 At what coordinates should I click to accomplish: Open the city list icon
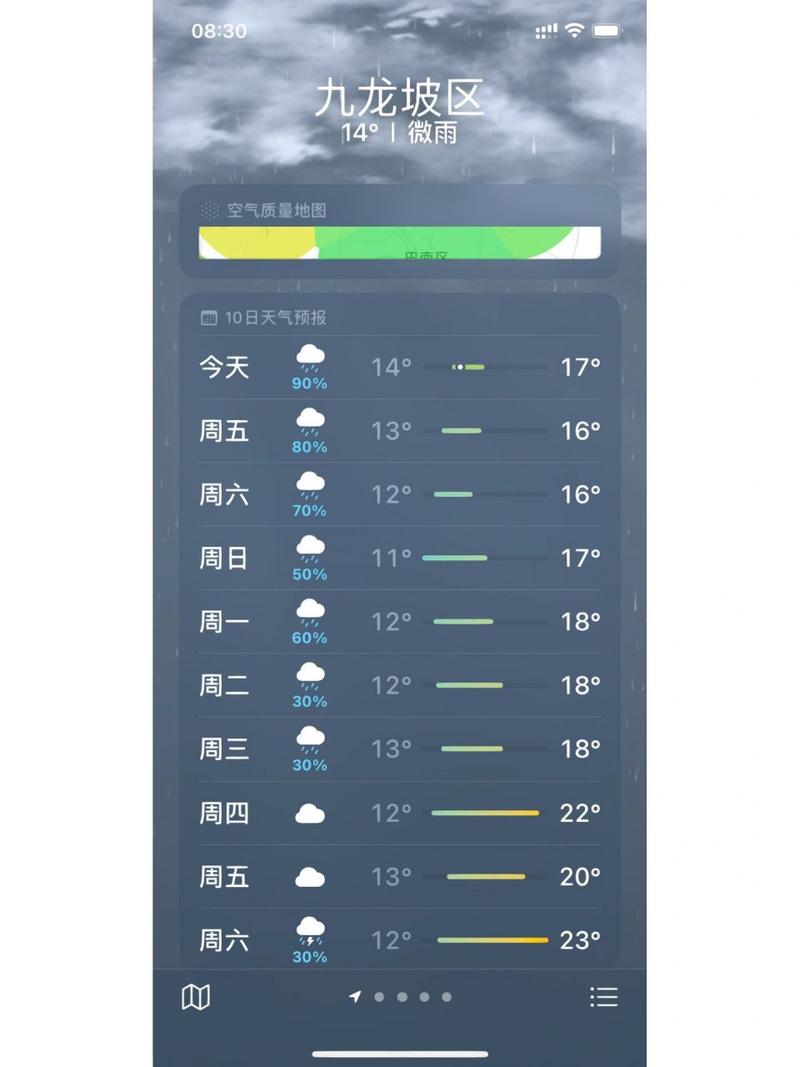click(603, 997)
